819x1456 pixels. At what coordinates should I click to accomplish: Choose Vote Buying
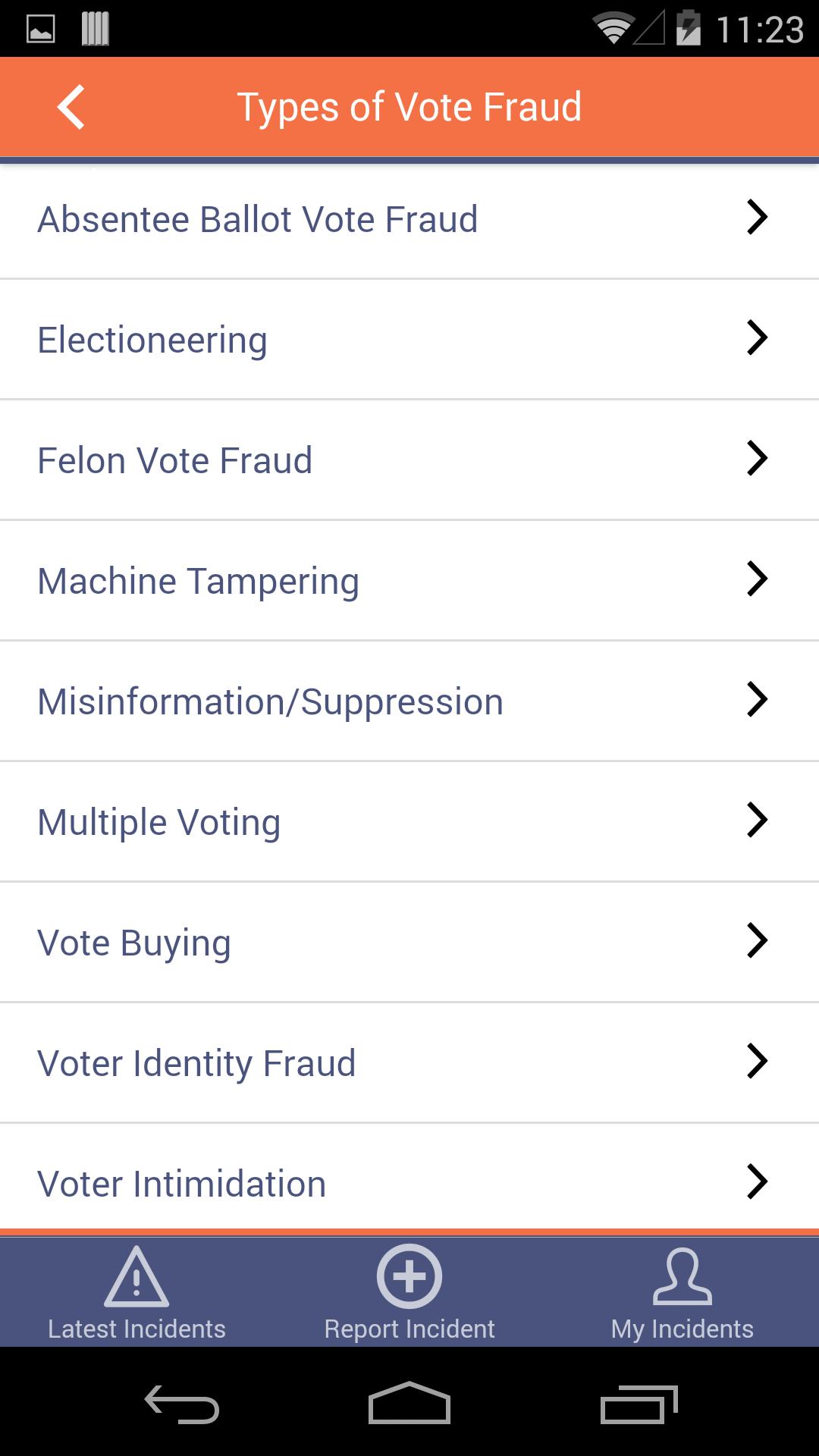[x=409, y=942]
